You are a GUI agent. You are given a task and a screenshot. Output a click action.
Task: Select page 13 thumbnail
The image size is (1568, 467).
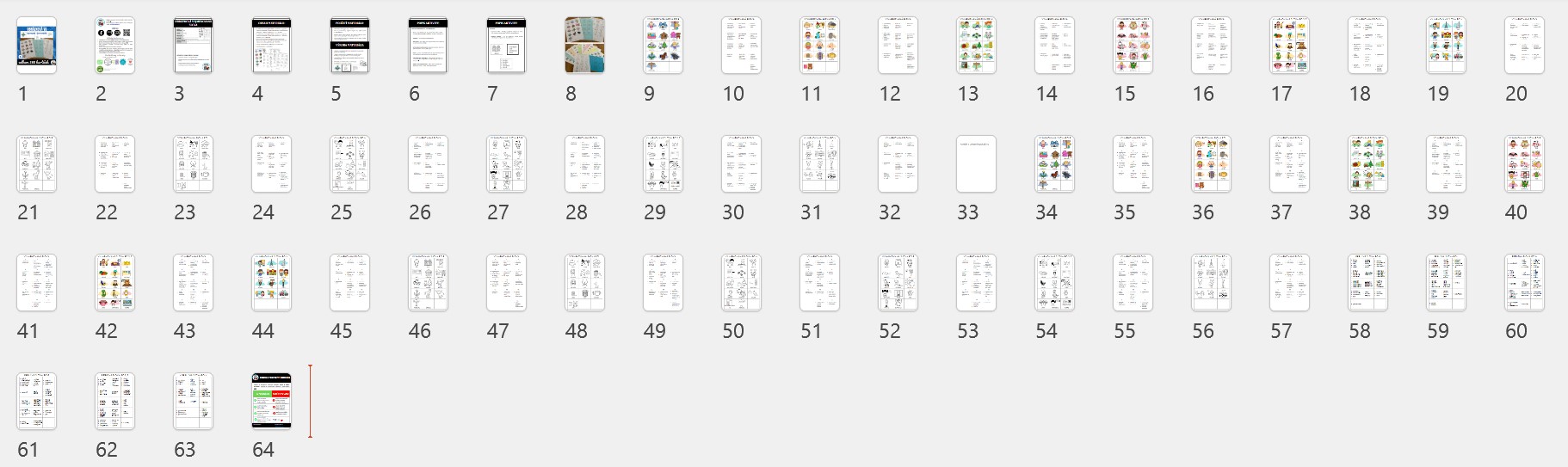(977, 46)
